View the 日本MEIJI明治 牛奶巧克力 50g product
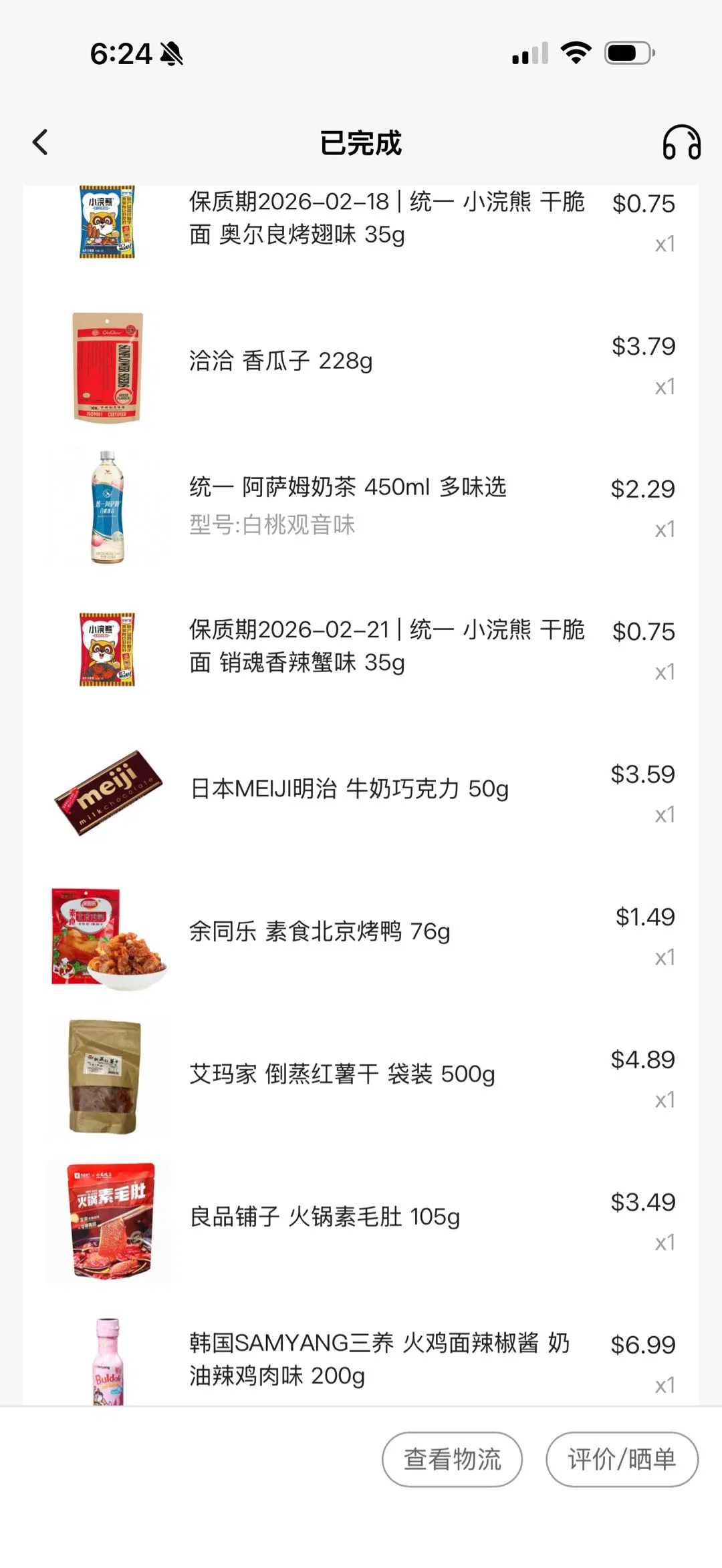This screenshot has width=722, height=1568. [x=349, y=789]
